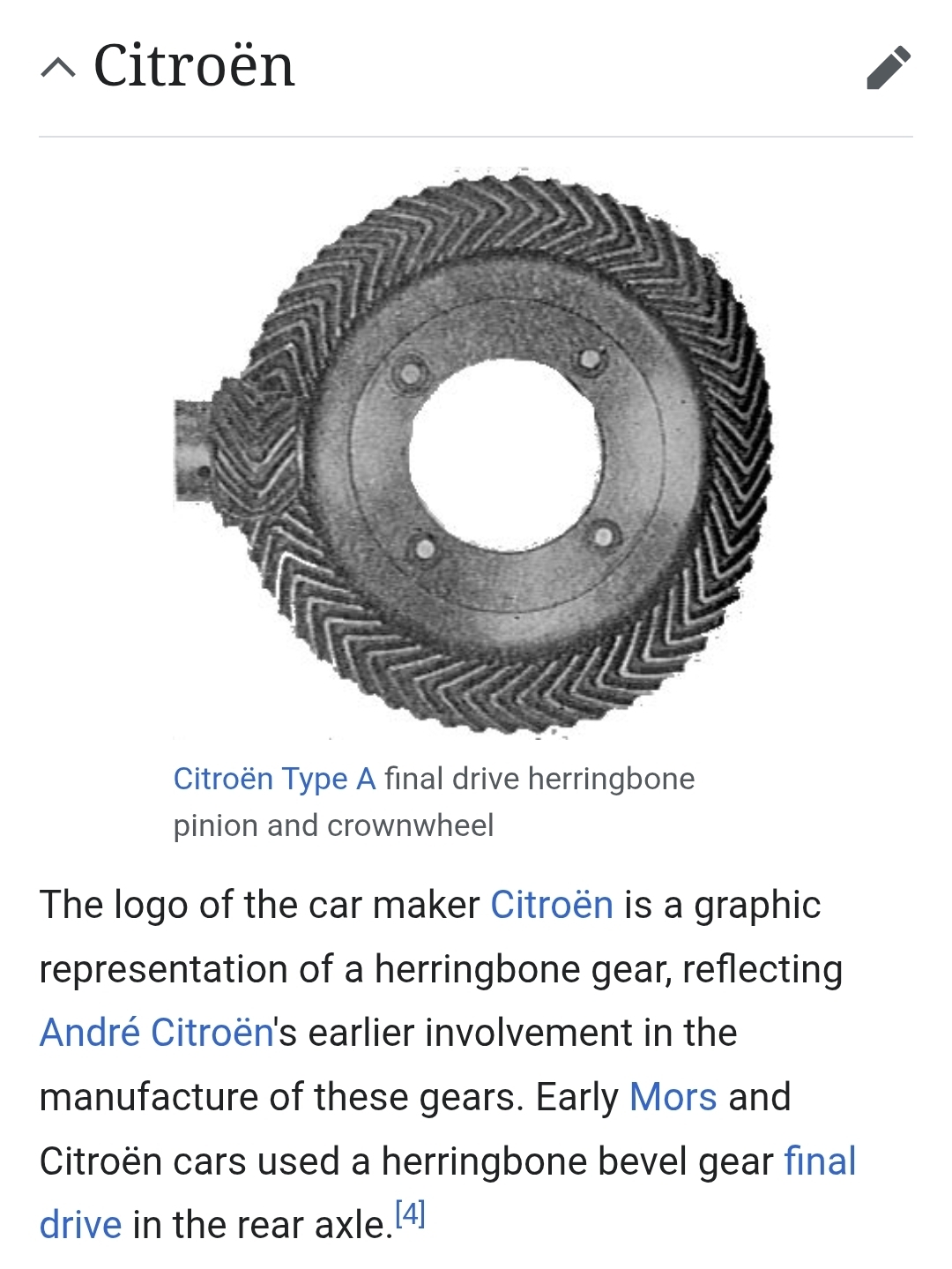Collapse the Citroën section

coord(58,68)
